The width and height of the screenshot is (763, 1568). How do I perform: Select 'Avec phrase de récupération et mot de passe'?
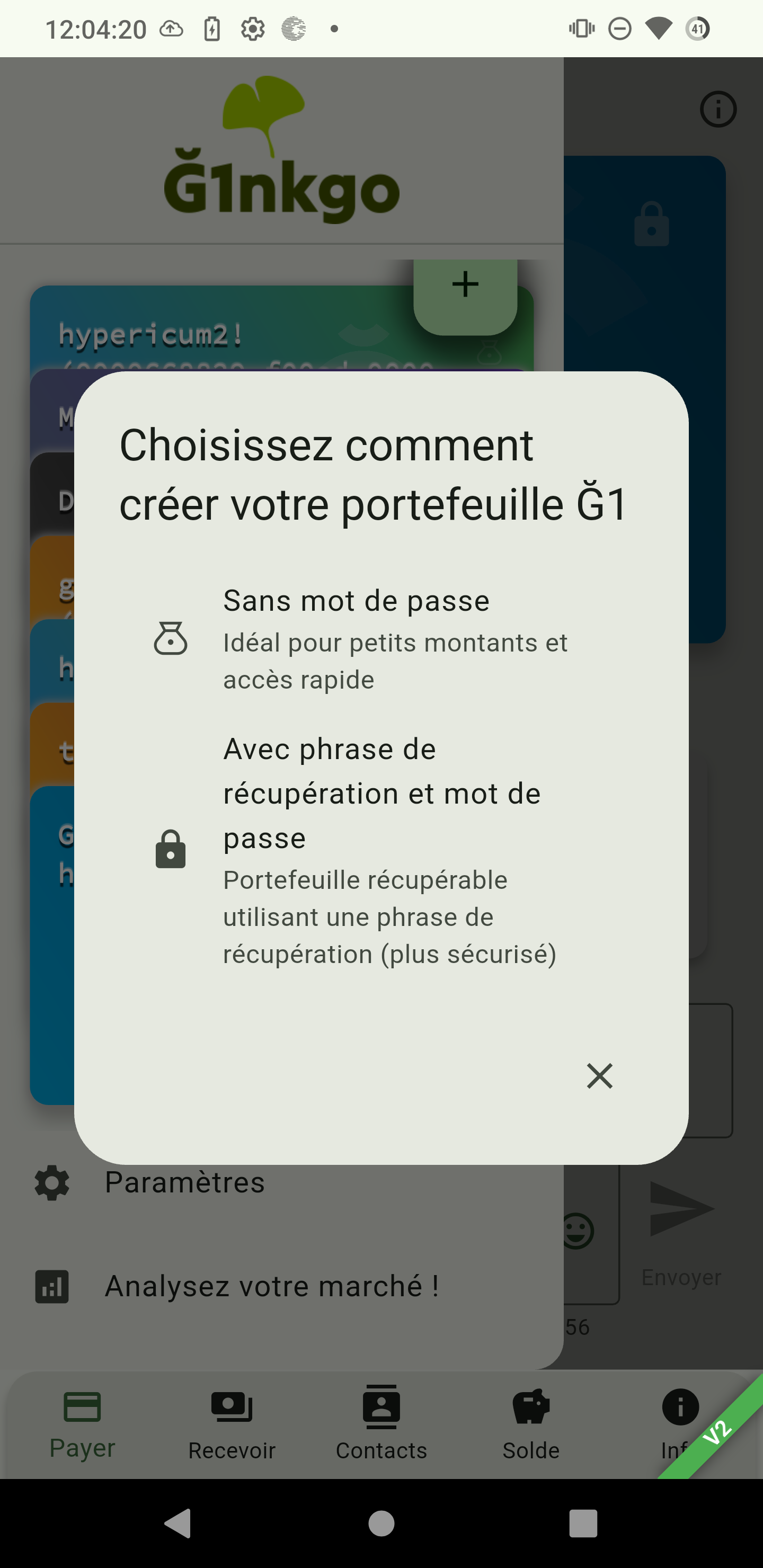coord(380,850)
